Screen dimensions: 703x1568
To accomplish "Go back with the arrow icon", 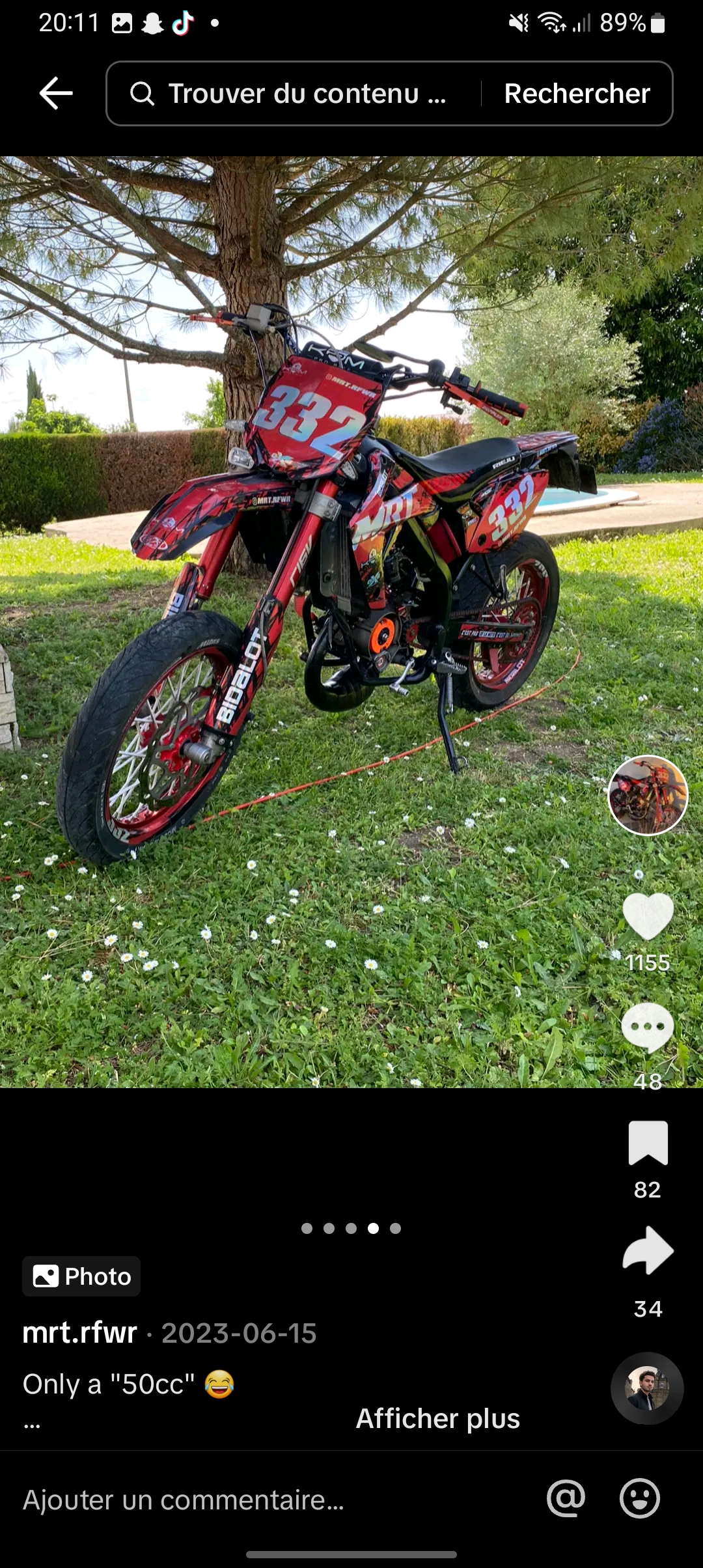I will (56, 93).
